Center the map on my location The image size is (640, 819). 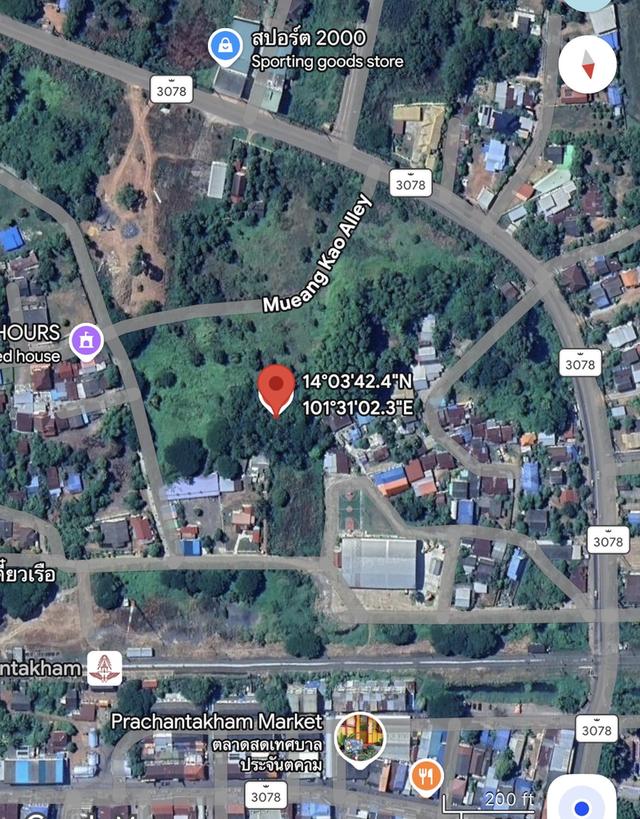click(581, 797)
